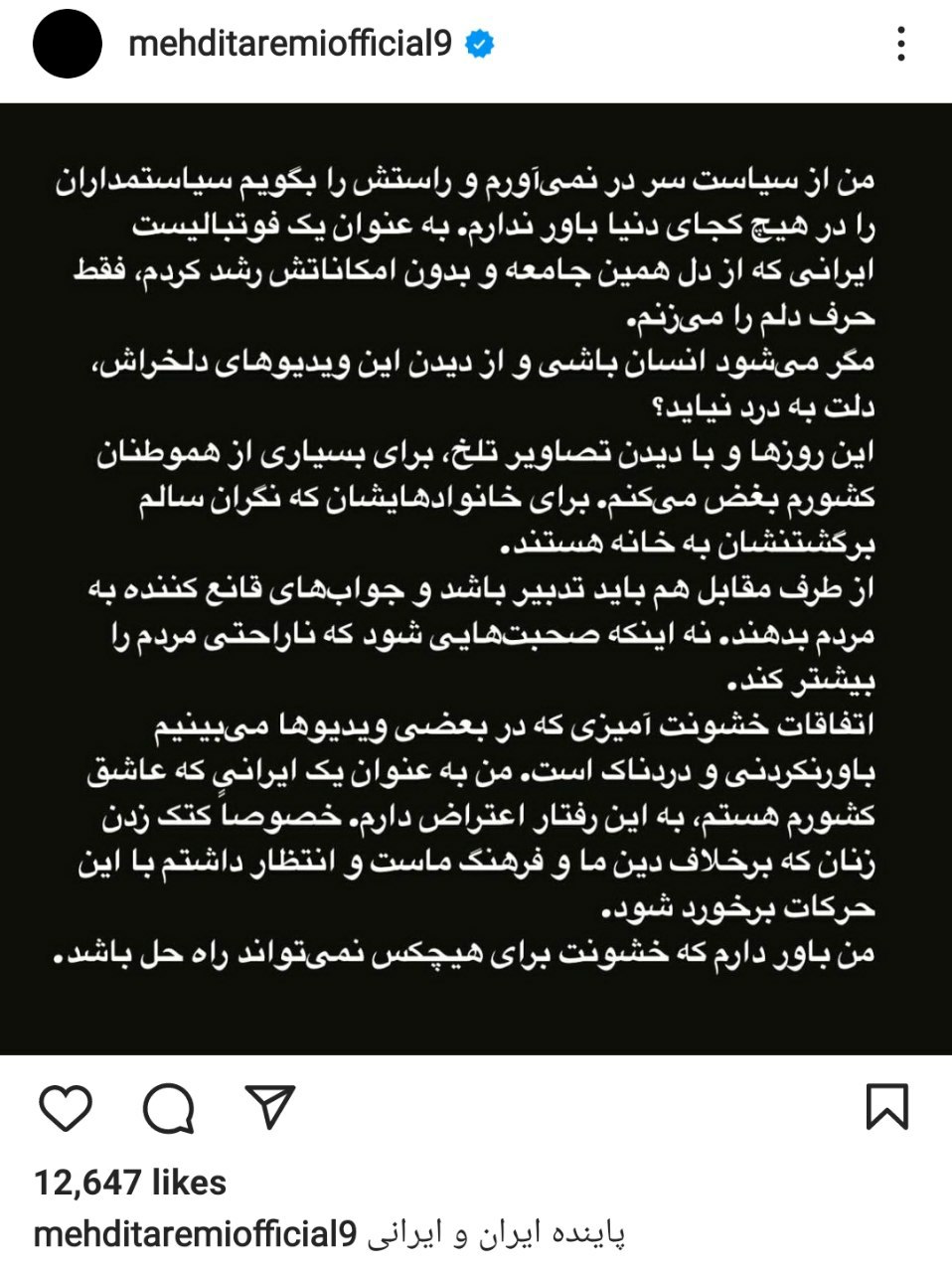Click the verified blue checkmark badge
952x1272 pixels.
[481, 42]
